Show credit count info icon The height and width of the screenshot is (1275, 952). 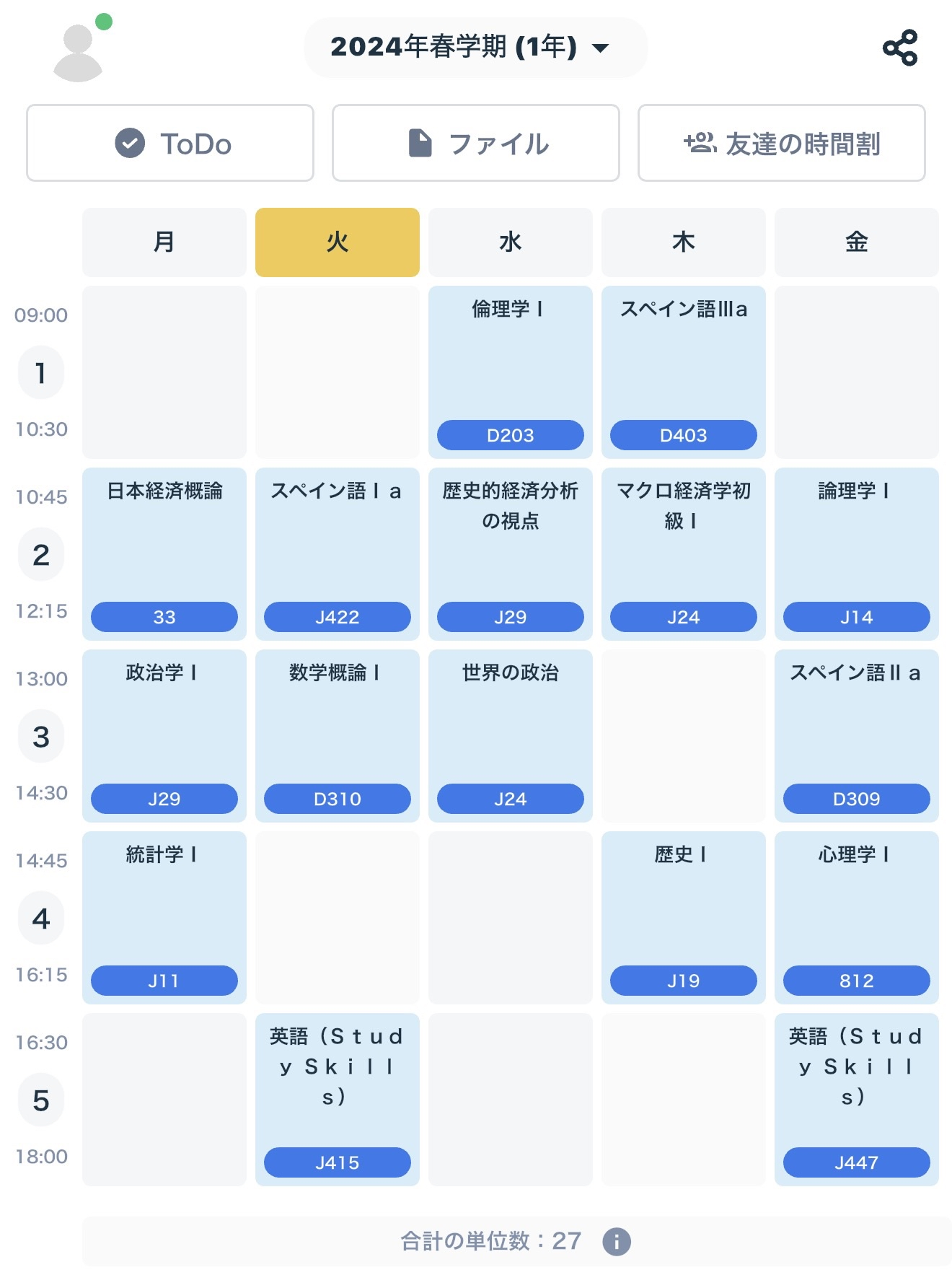pyautogui.click(x=616, y=1242)
